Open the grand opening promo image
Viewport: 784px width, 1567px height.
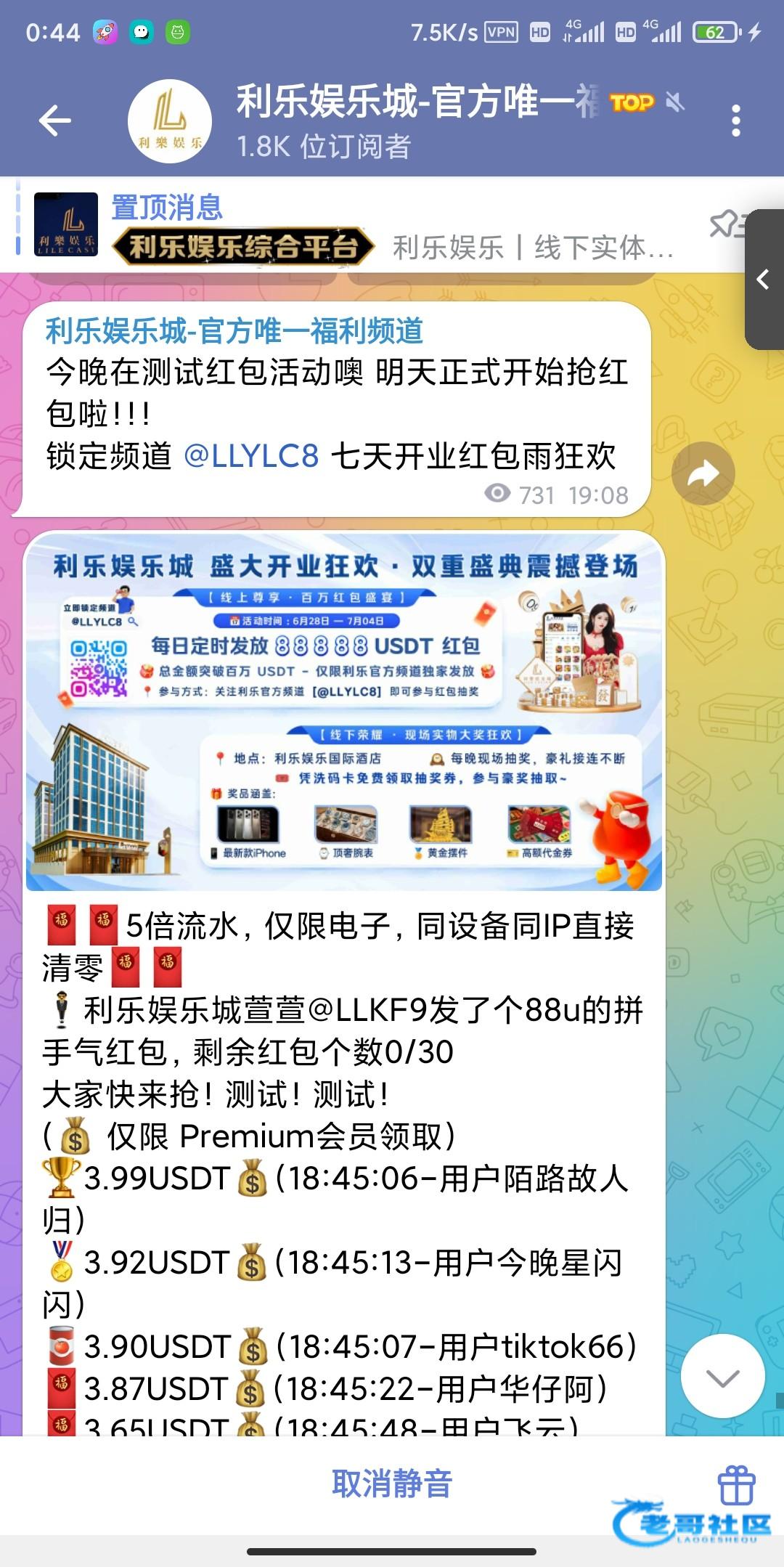point(344,712)
